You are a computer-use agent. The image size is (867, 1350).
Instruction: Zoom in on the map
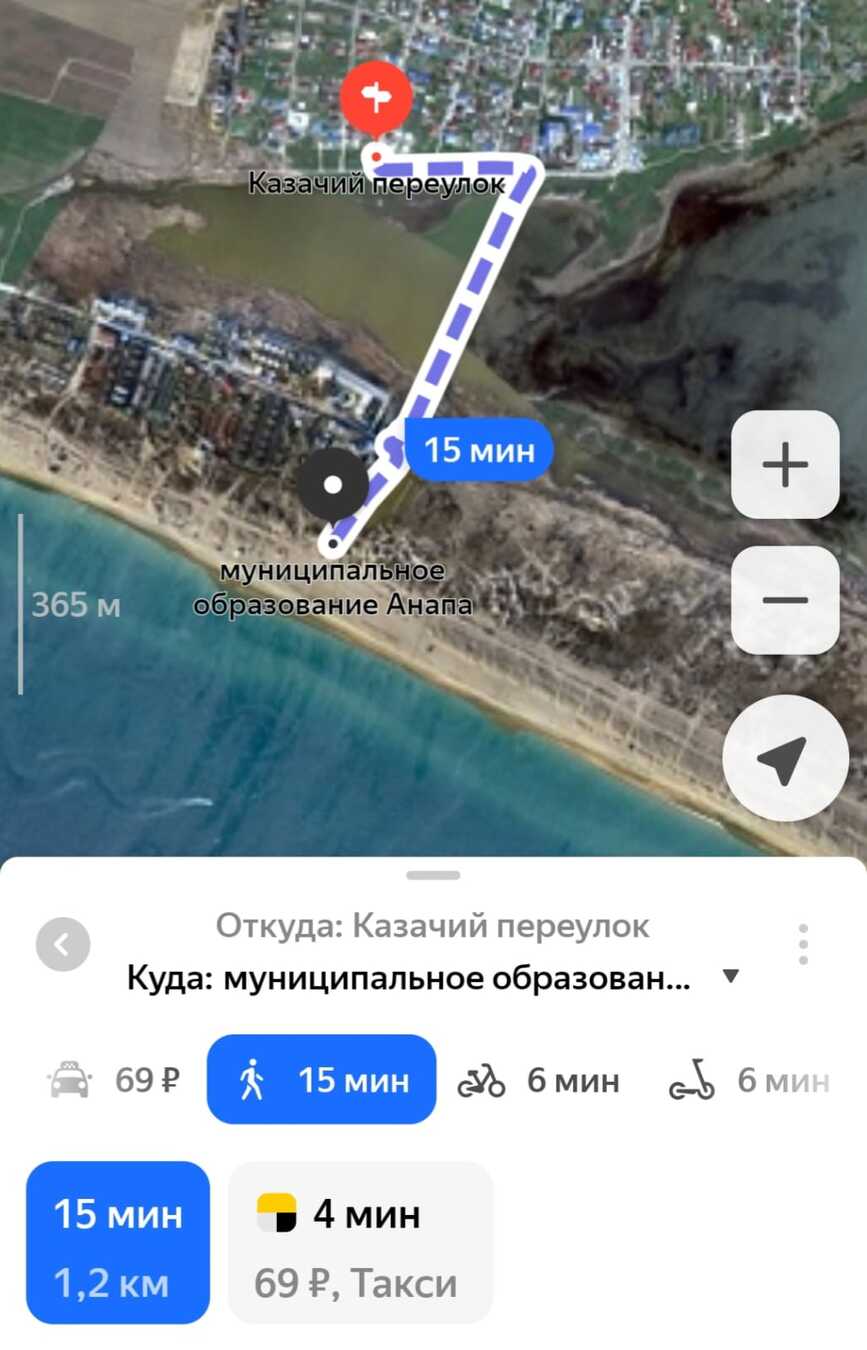(785, 465)
